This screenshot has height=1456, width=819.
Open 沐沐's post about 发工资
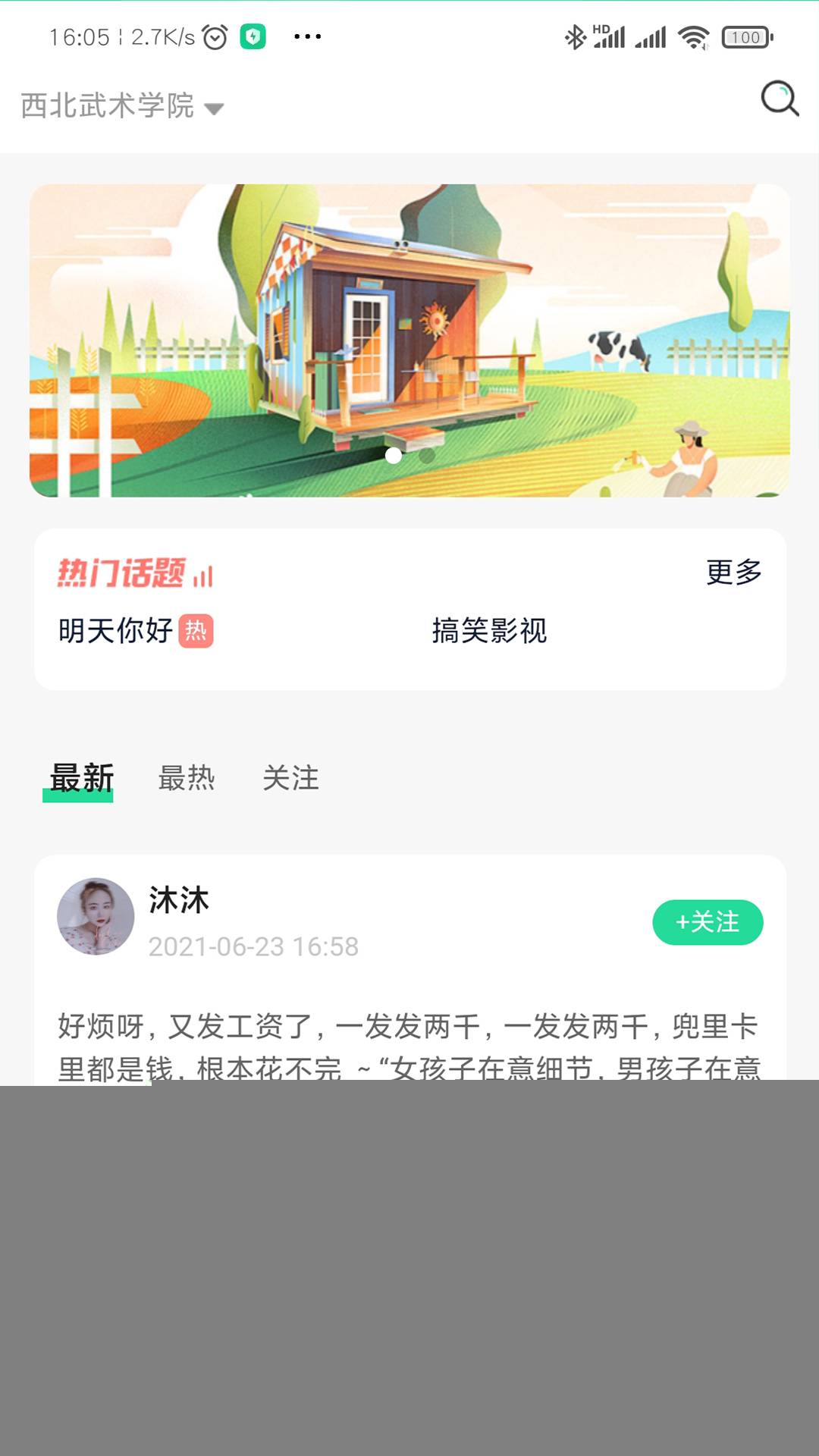[409, 1046]
